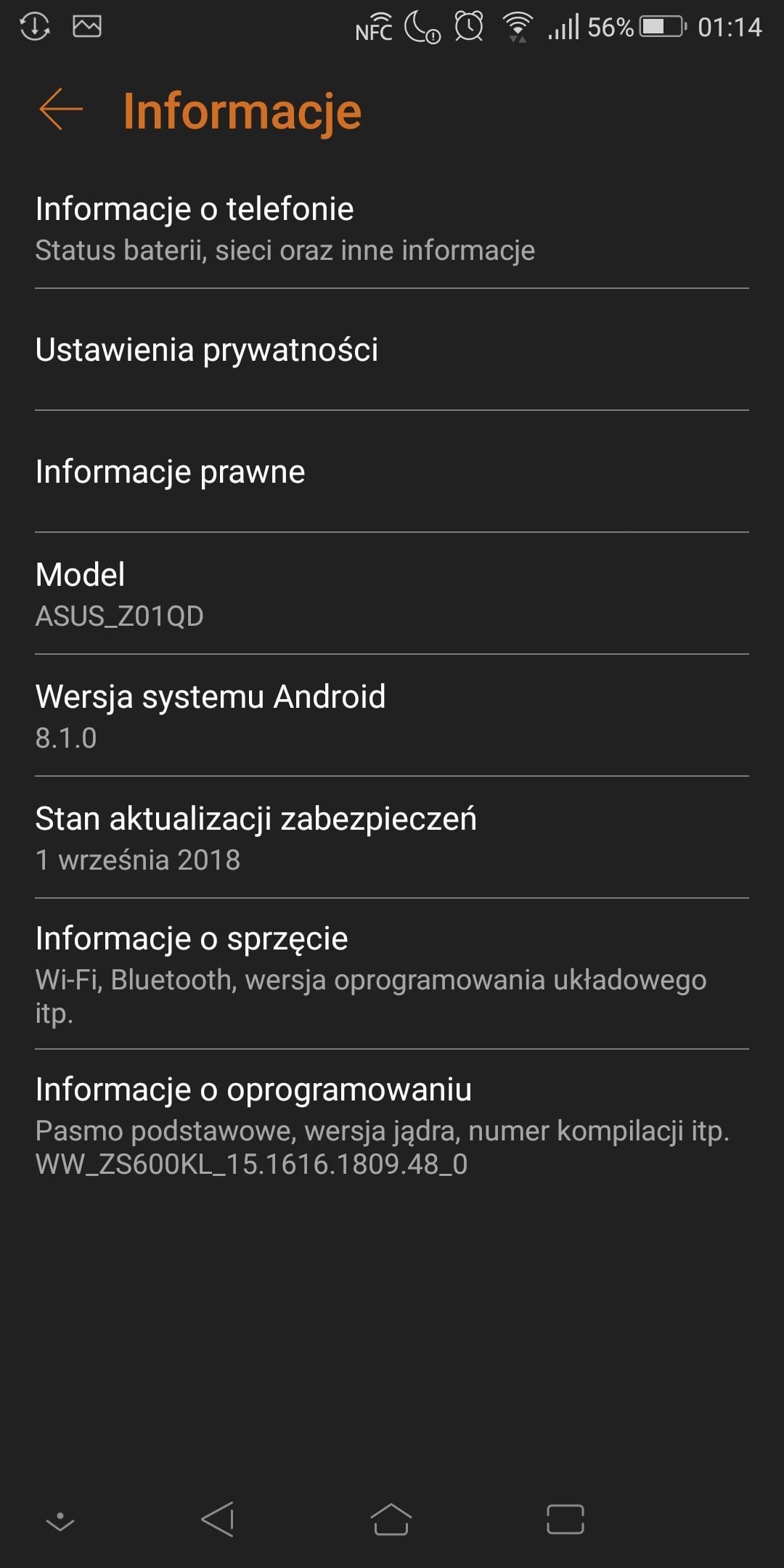Open Informacje o sprzęcie

coord(392,974)
